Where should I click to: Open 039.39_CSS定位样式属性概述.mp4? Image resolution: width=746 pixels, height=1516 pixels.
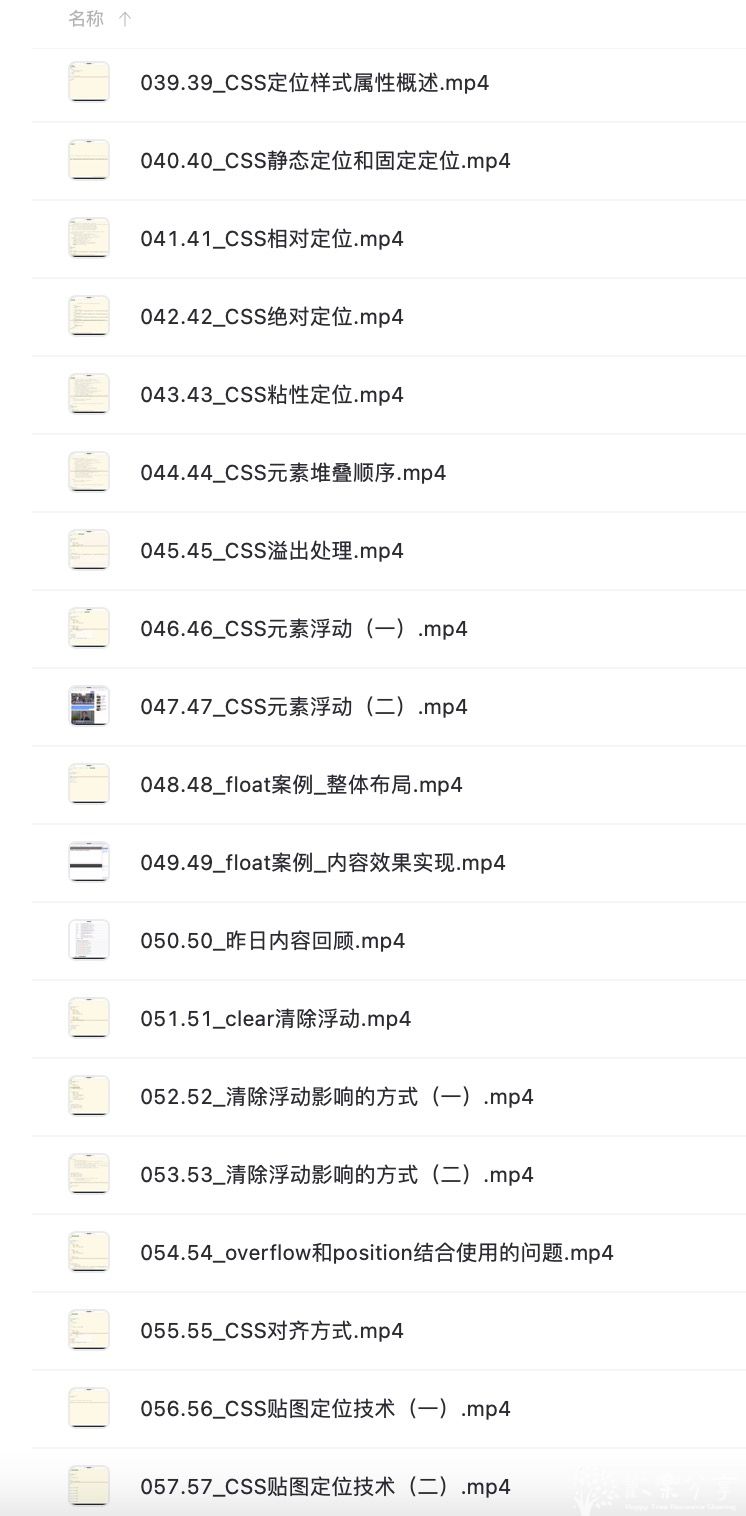click(314, 83)
